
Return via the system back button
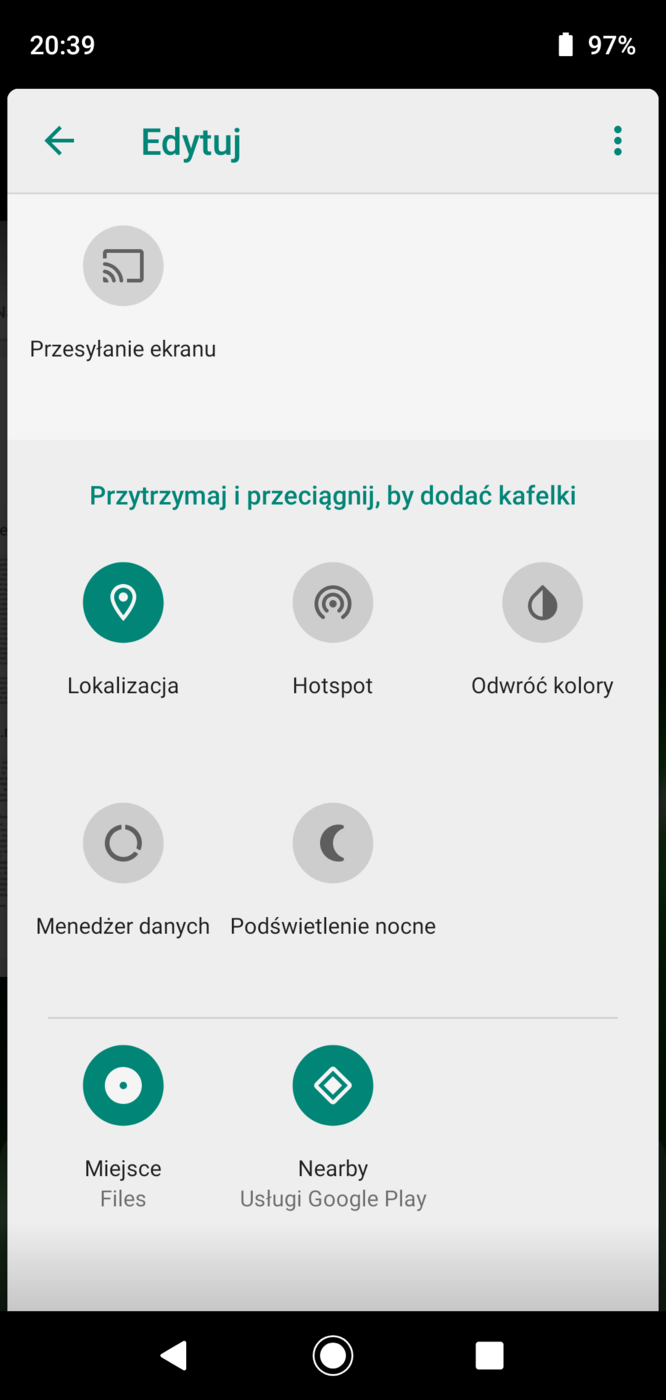pos(174,1355)
